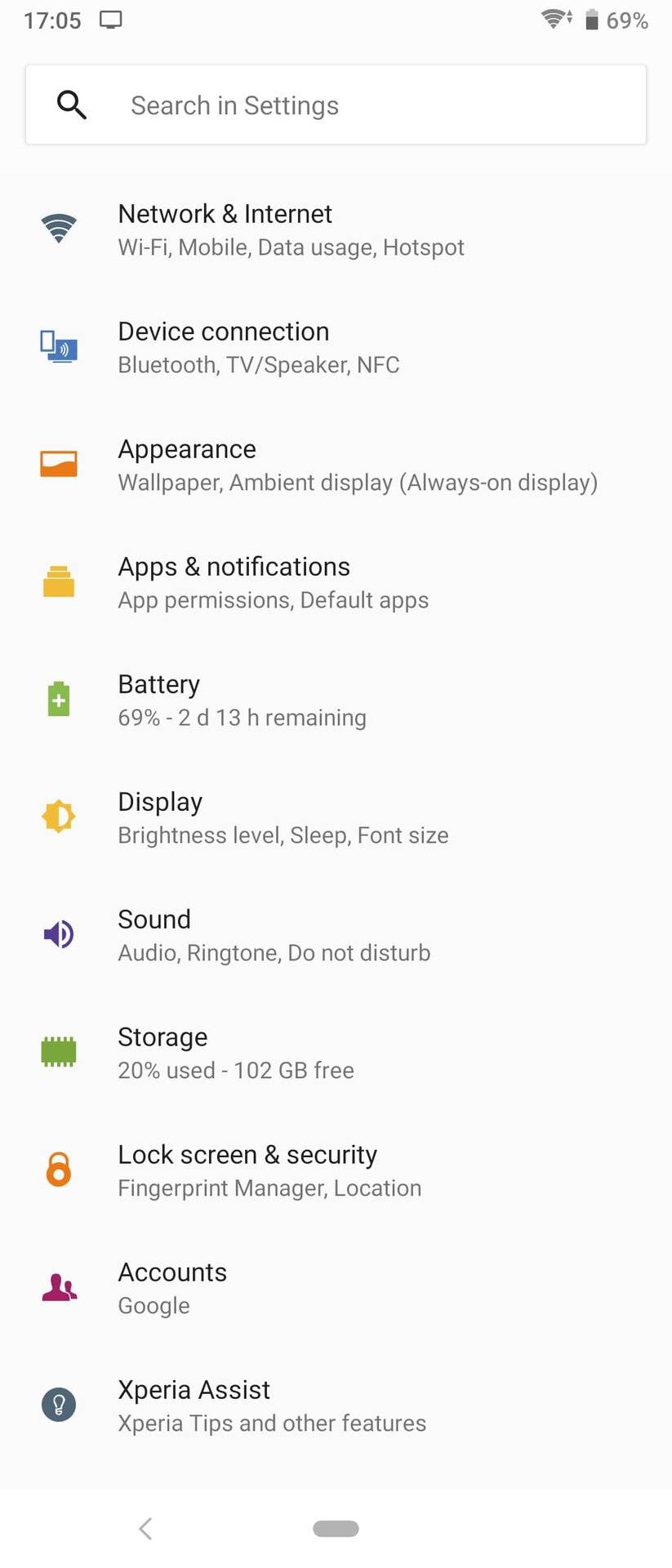This screenshot has width=672, height=1568.
Task: Open Apps & notifications
Action: click(x=273, y=582)
